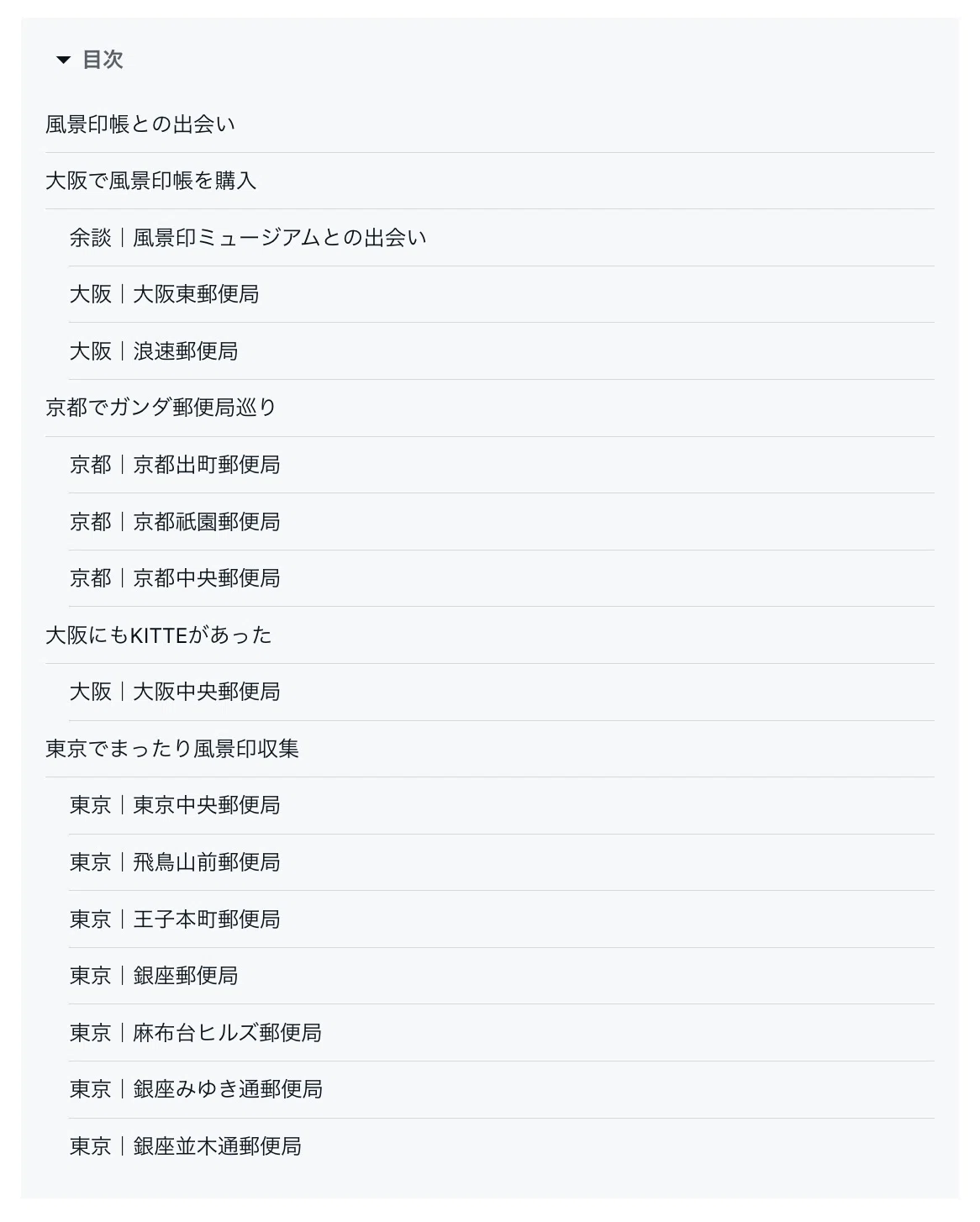Jump to 風景印帳との出会い section
980x1222 pixels.
coord(140,124)
